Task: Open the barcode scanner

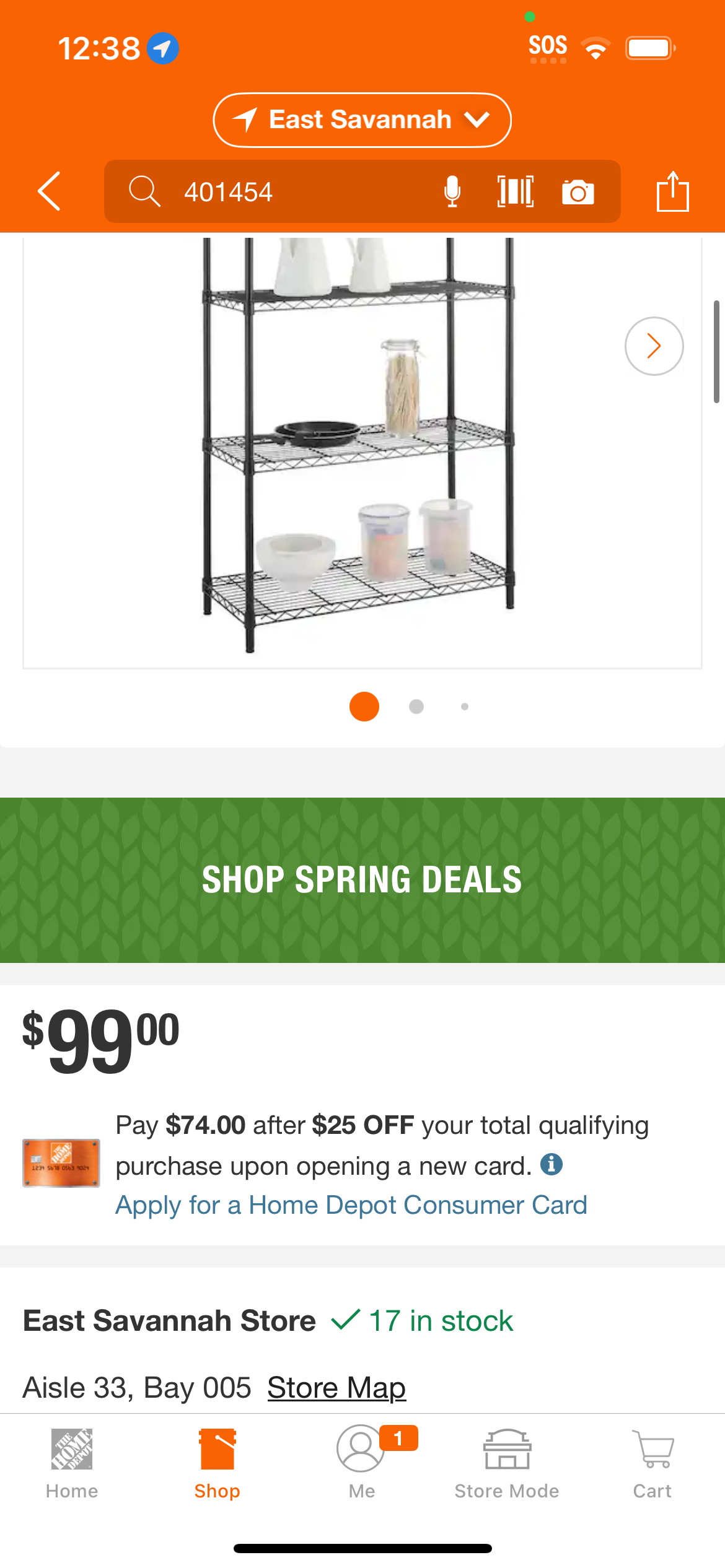Action: tap(516, 191)
